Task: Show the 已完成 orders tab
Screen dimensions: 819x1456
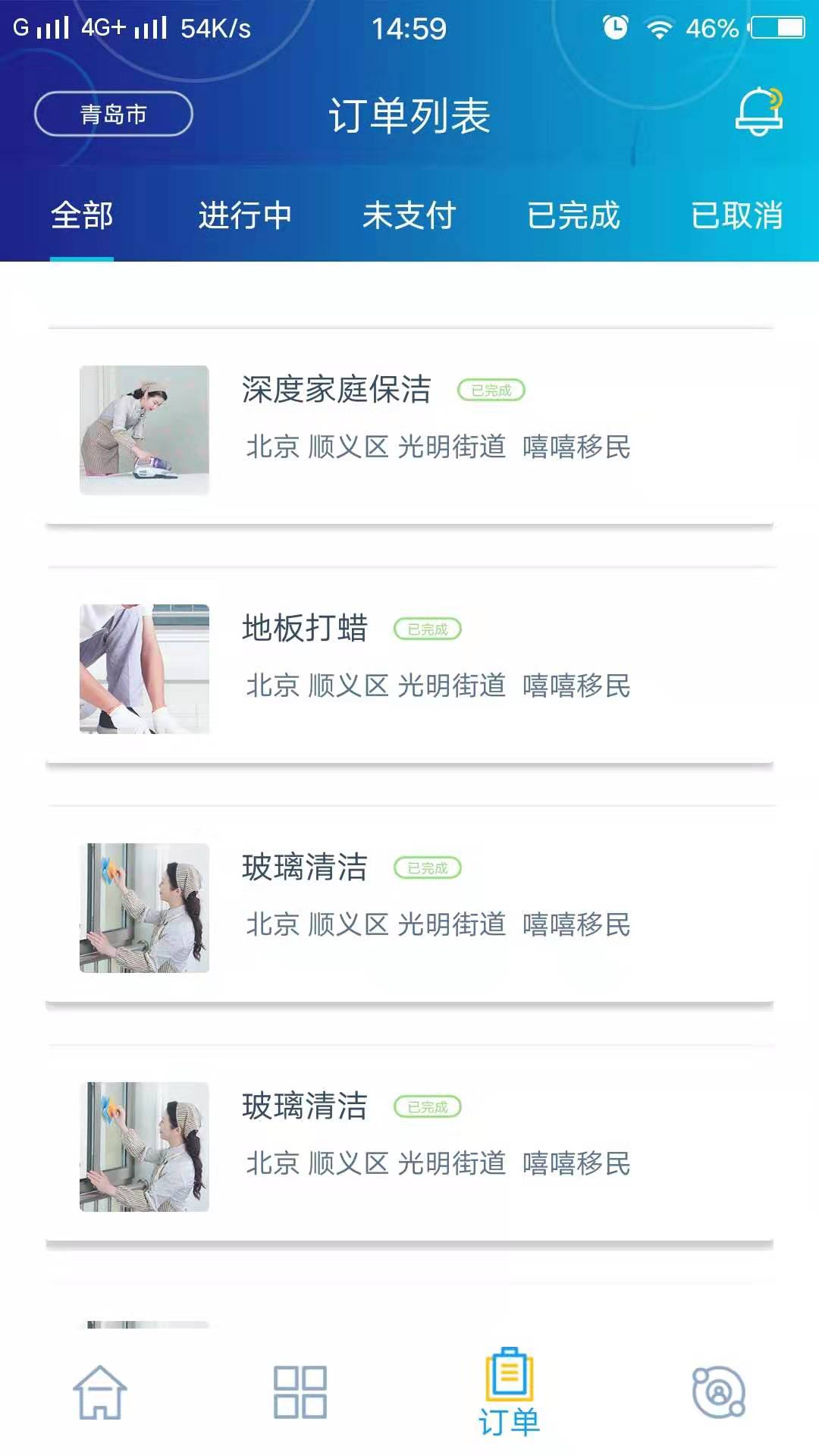Action: point(573,215)
